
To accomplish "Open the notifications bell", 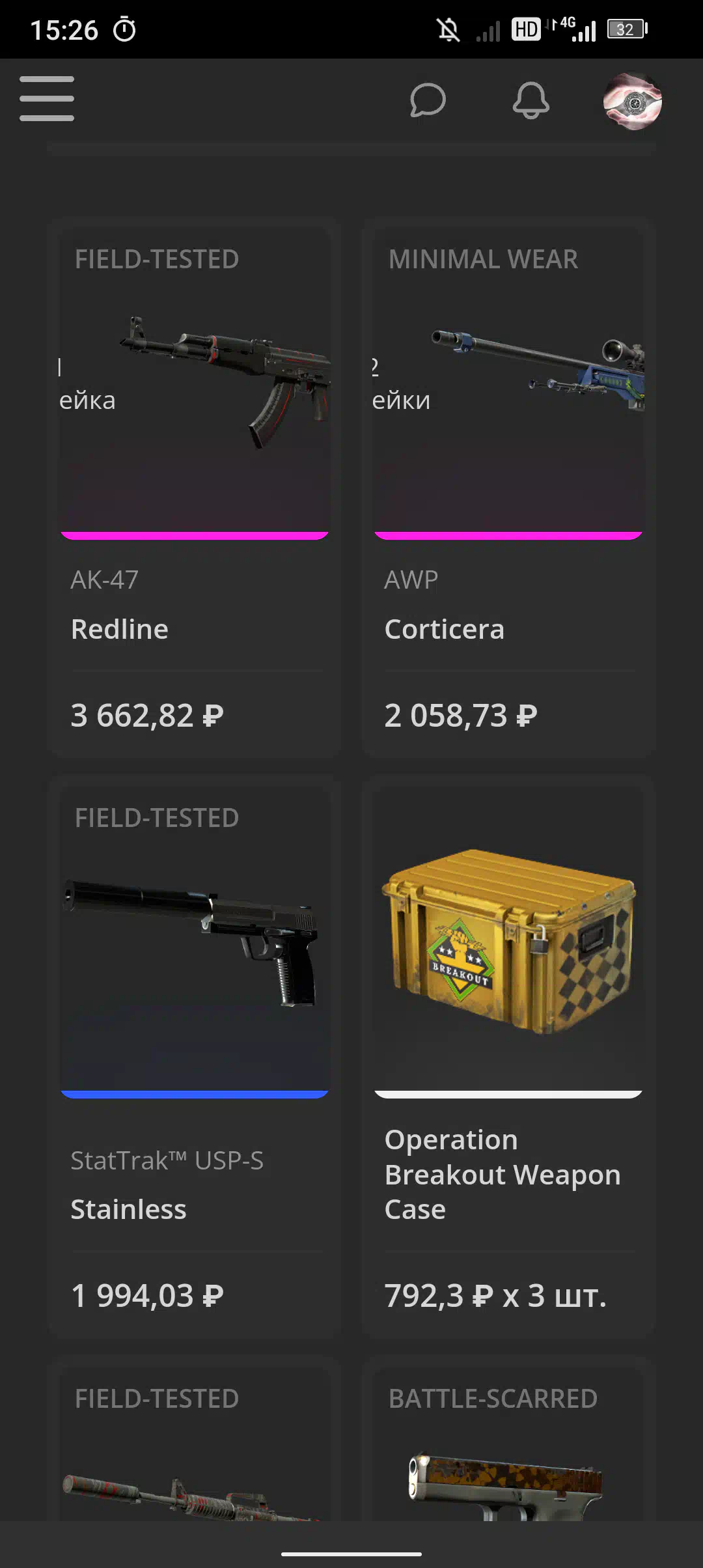I will tap(531, 100).
